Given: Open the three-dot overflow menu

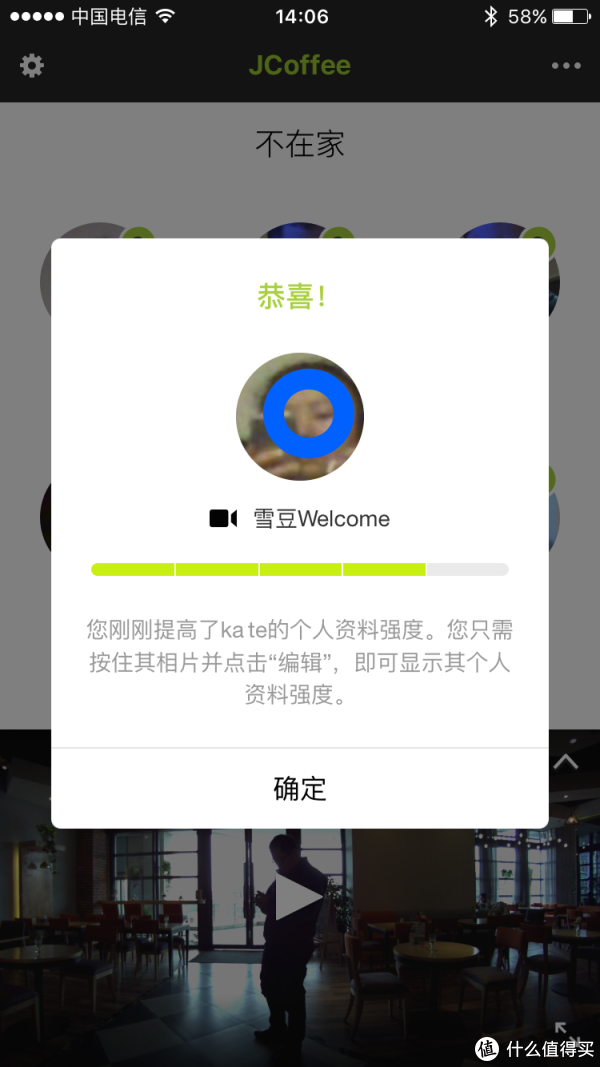Looking at the screenshot, I should (566, 66).
